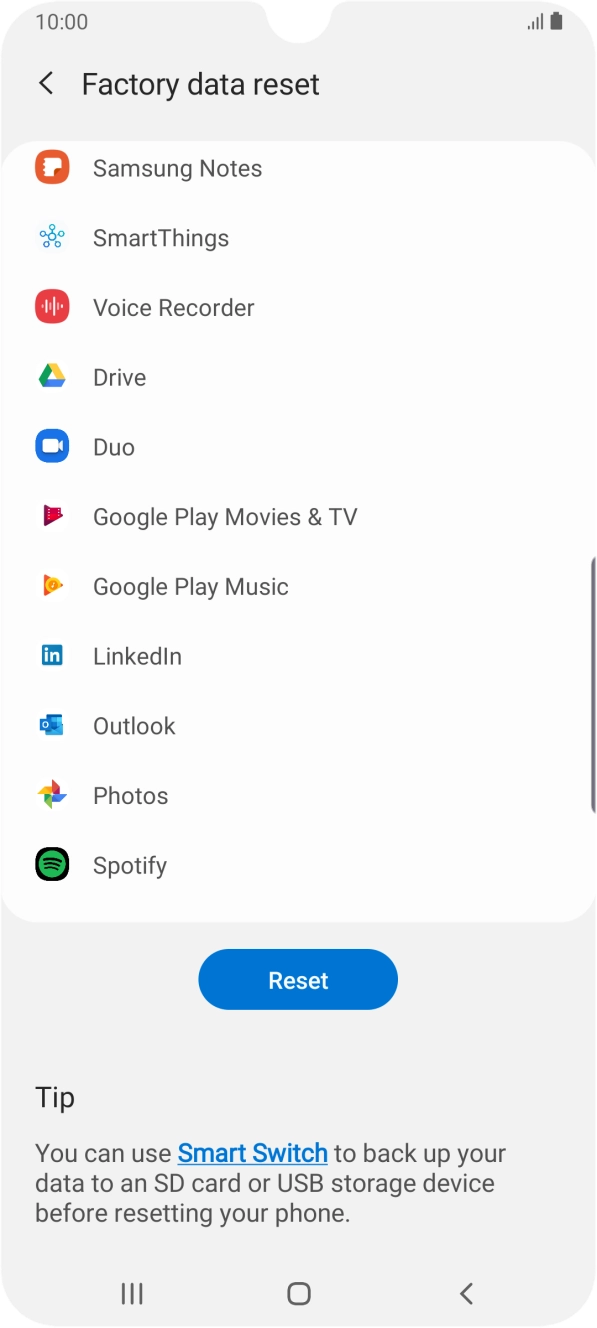Open recent apps from navigation bar
Image resolution: width=597 pixels, height=1328 pixels.
pyautogui.click(x=132, y=1293)
